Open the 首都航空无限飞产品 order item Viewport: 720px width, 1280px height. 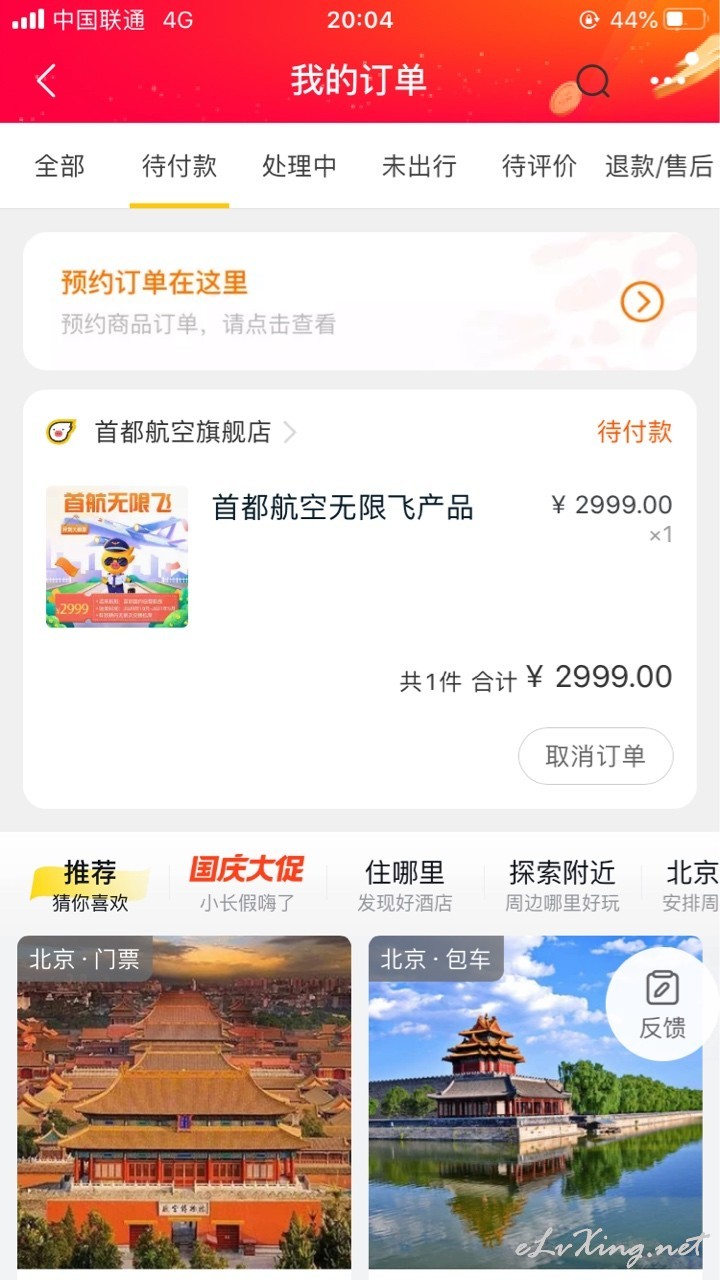coord(360,557)
